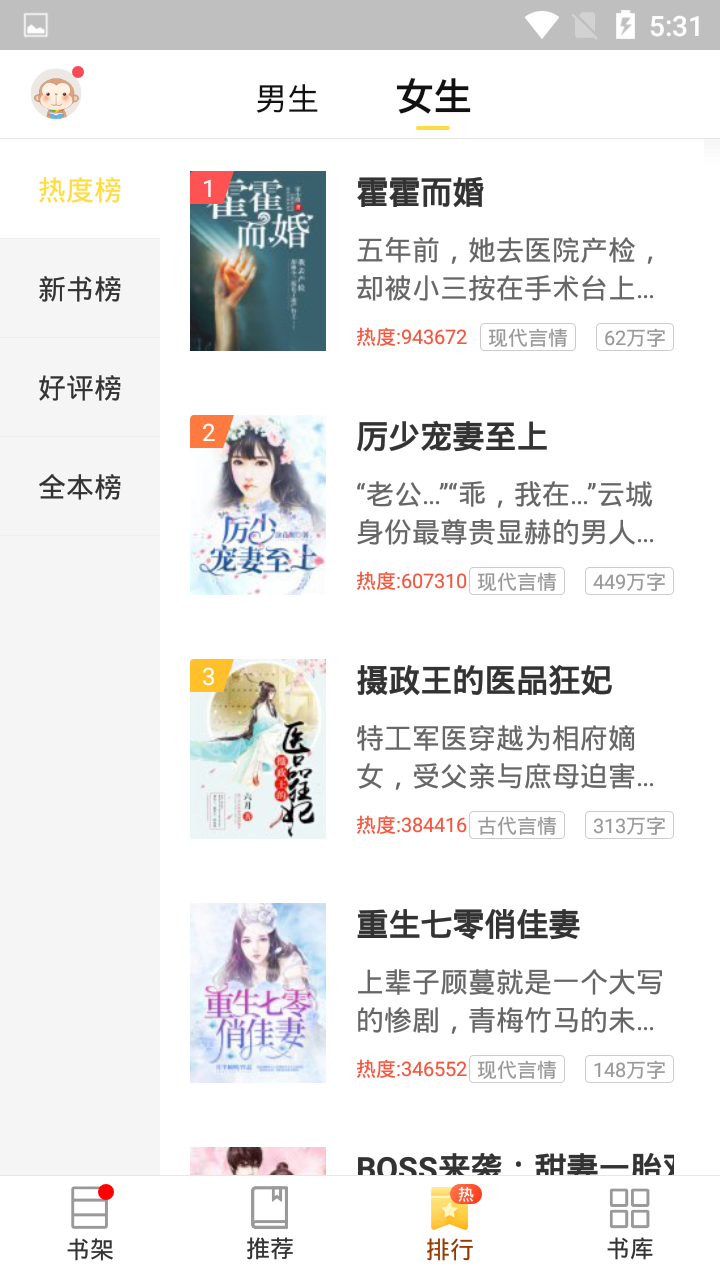Click the 古代言情 genre tag
Viewport: 720px width, 1280px height.
[516, 825]
